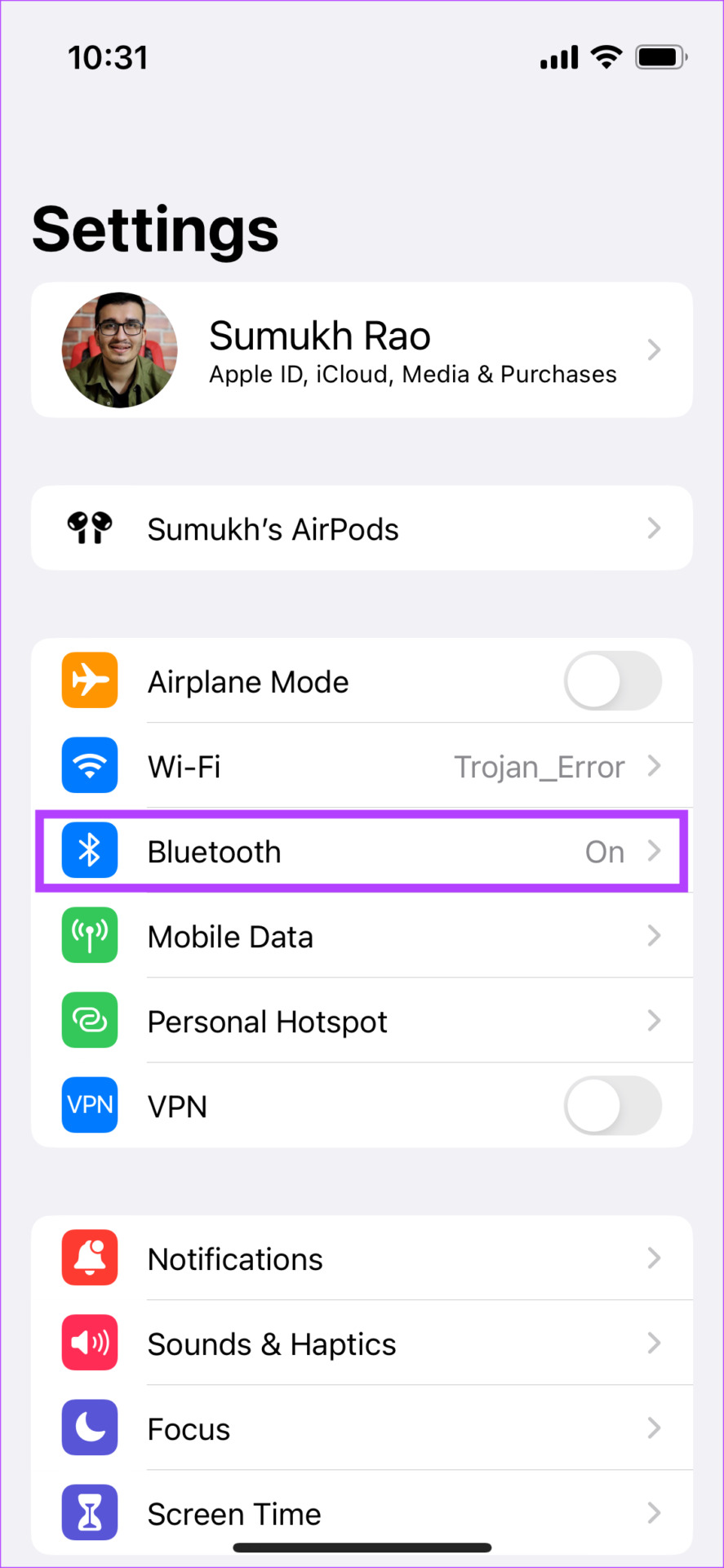
Task: Open Focus settings
Action: pos(362,1428)
